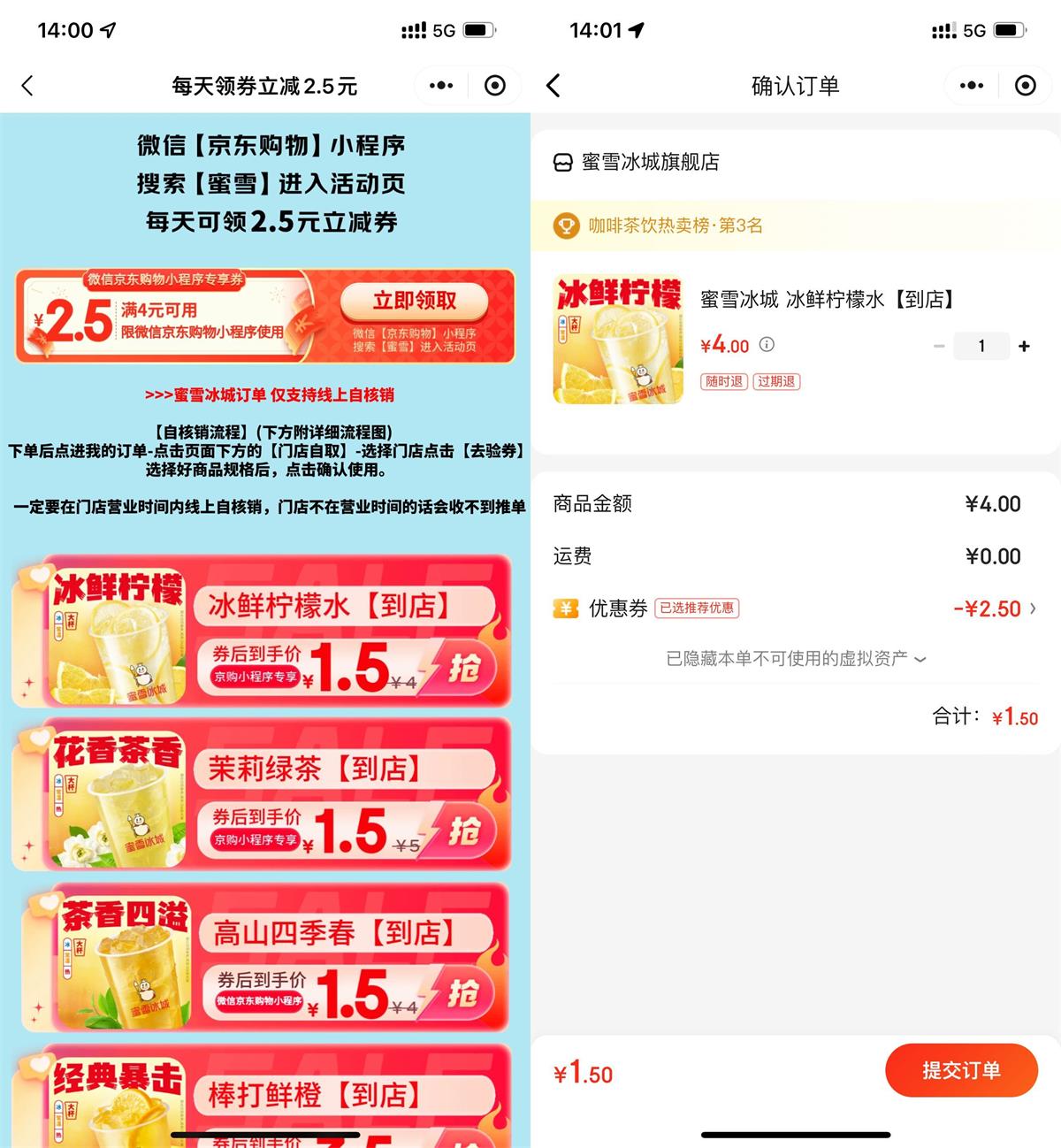Viewport: 1061px width, 1148px height.
Task: Tap the back arrow on the coupon page
Action: [28, 86]
